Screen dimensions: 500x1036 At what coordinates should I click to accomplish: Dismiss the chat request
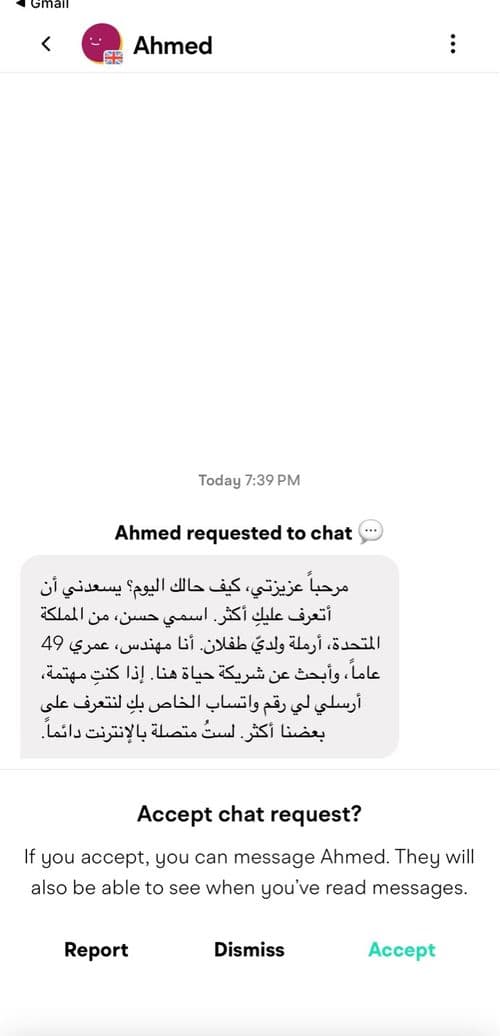coord(249,950)
